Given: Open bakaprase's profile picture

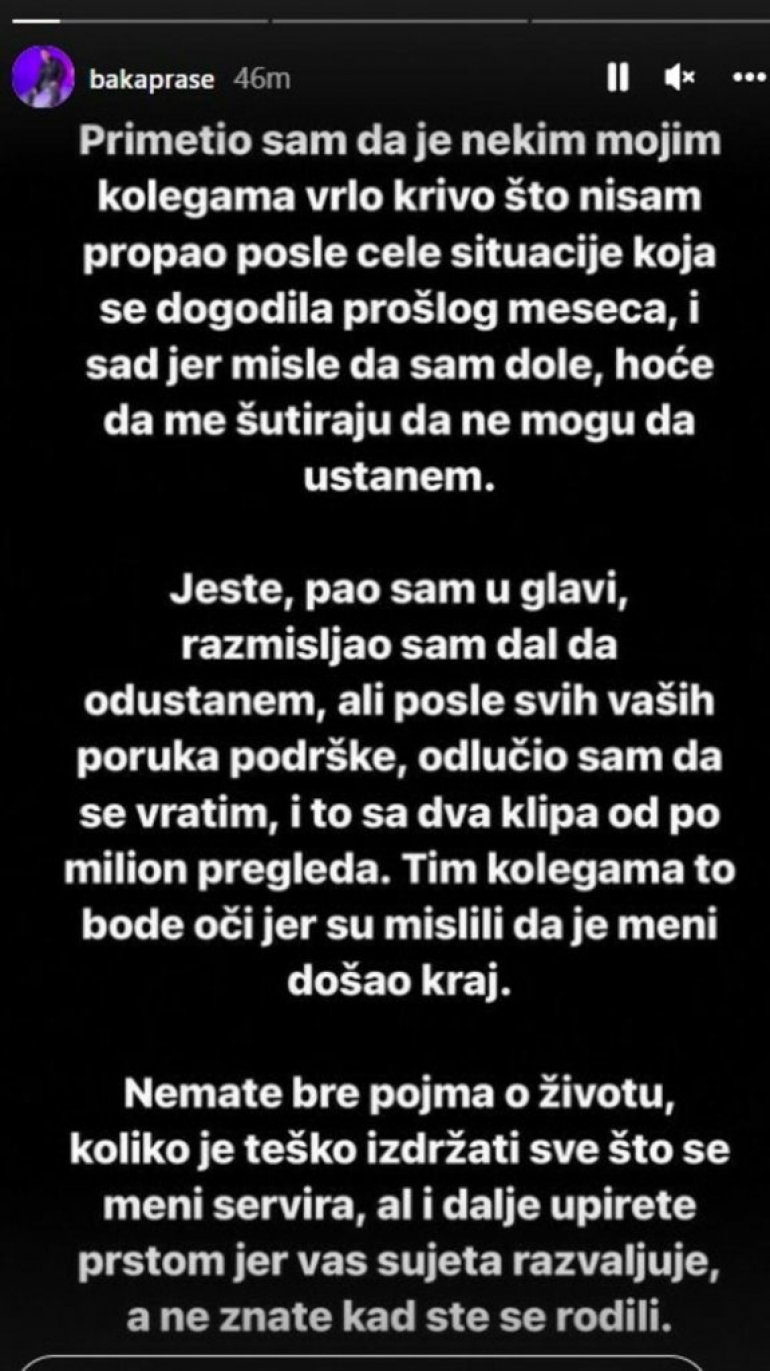Looking at the screenshot, I should point(42,76).
